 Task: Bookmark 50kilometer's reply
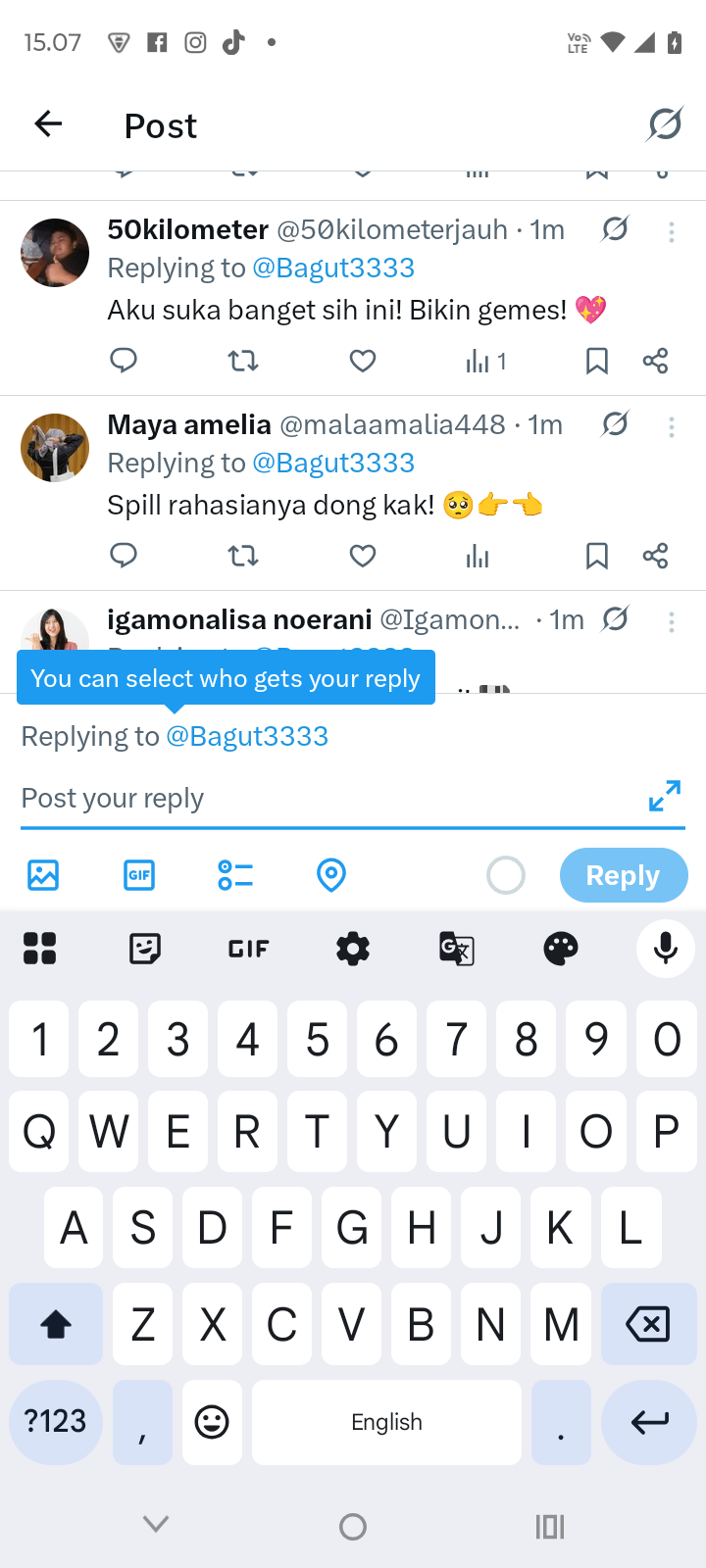click(596, 362)
